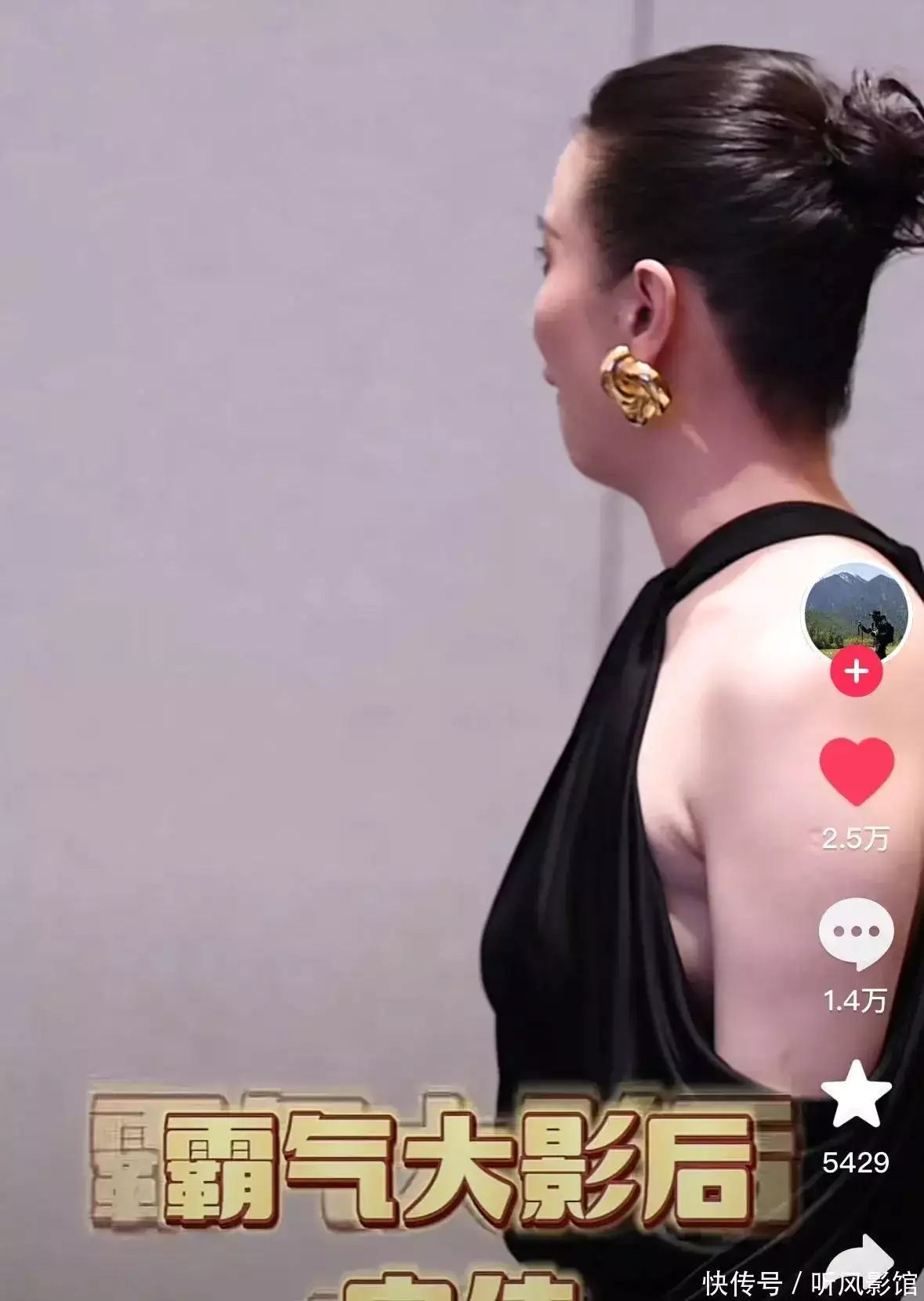Follow the creator with the plus button
924x1301 pixels.
coord(856,672)
